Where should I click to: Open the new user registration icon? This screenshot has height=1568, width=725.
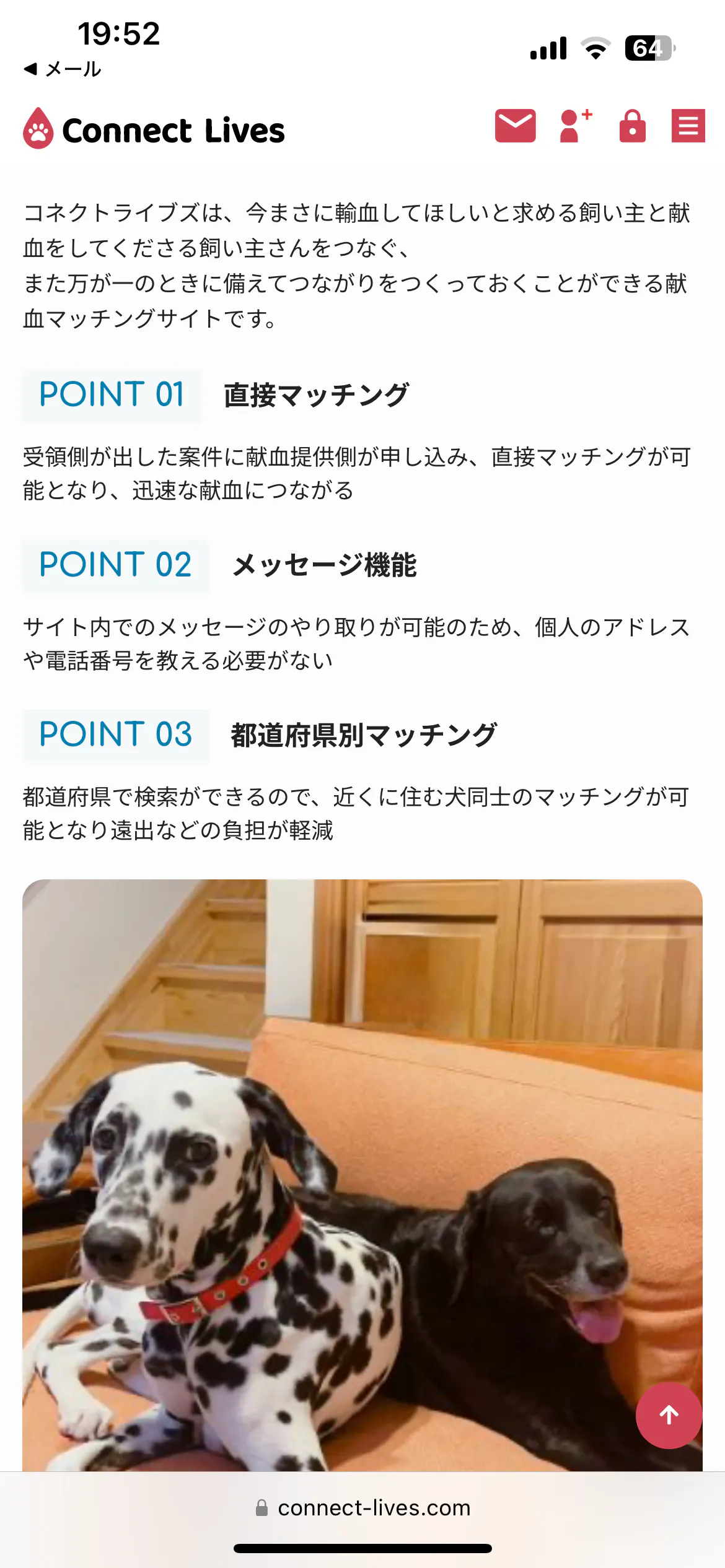tap(575, 126)
